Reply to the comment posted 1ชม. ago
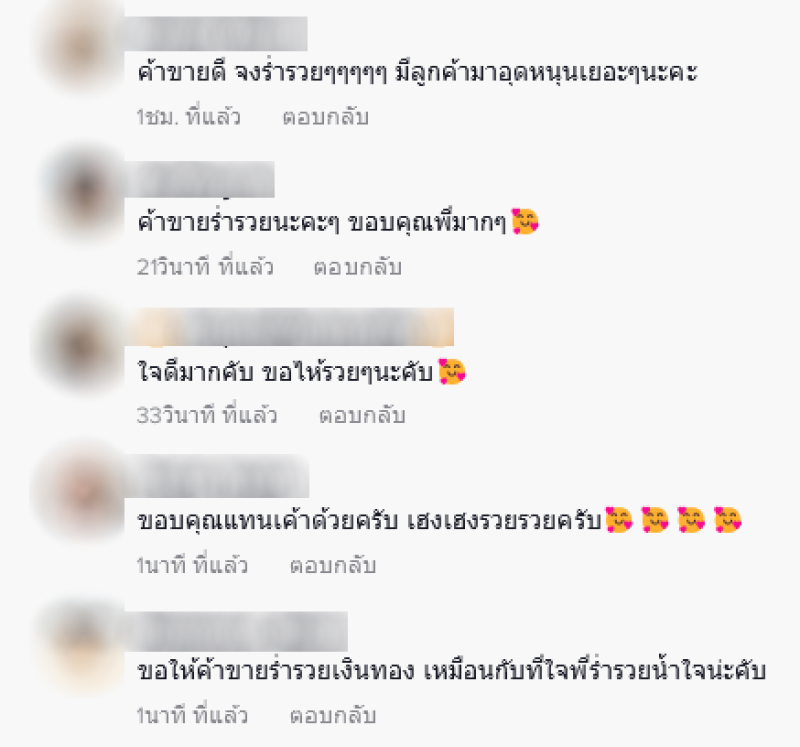Screen dimensions: 800x747 click(x=325, y=117)
